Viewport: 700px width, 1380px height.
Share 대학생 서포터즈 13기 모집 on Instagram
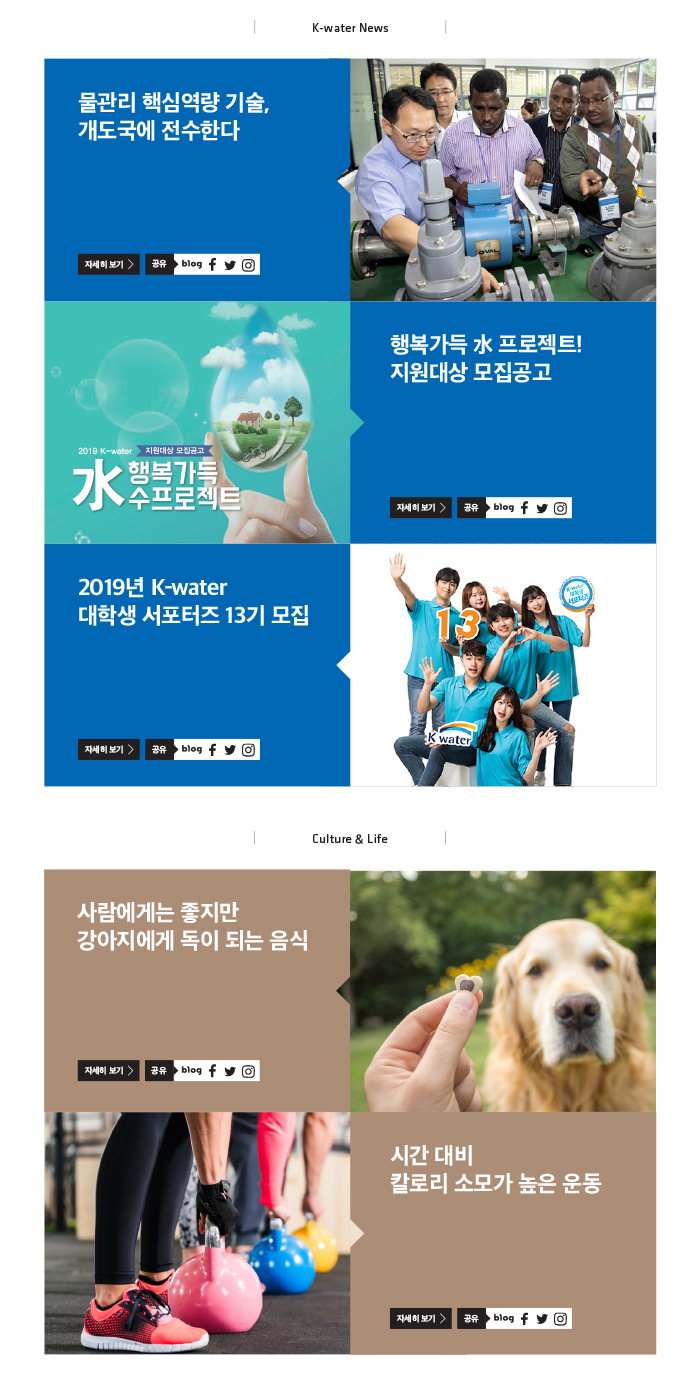coord(248,750)
